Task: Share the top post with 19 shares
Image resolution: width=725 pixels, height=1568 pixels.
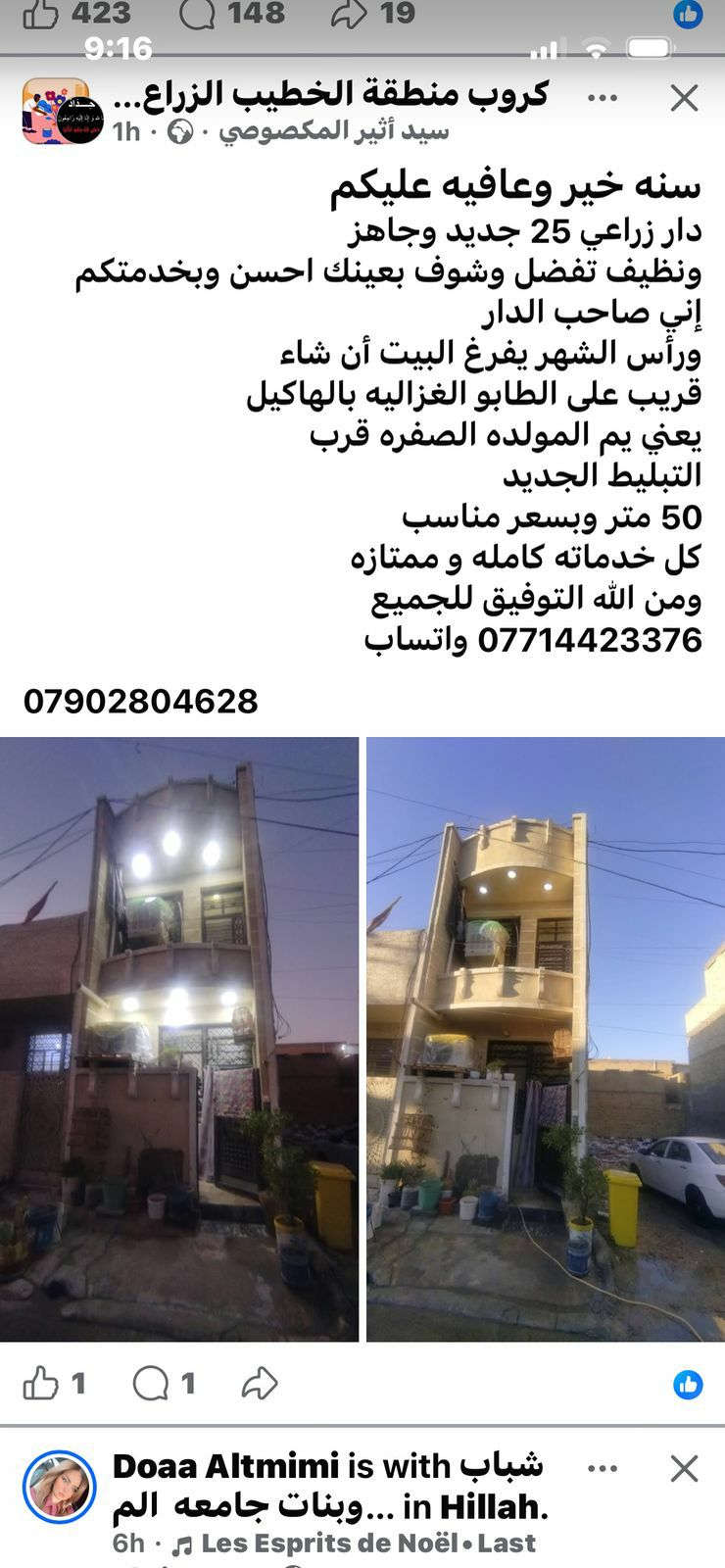Action: coord(350,14)
